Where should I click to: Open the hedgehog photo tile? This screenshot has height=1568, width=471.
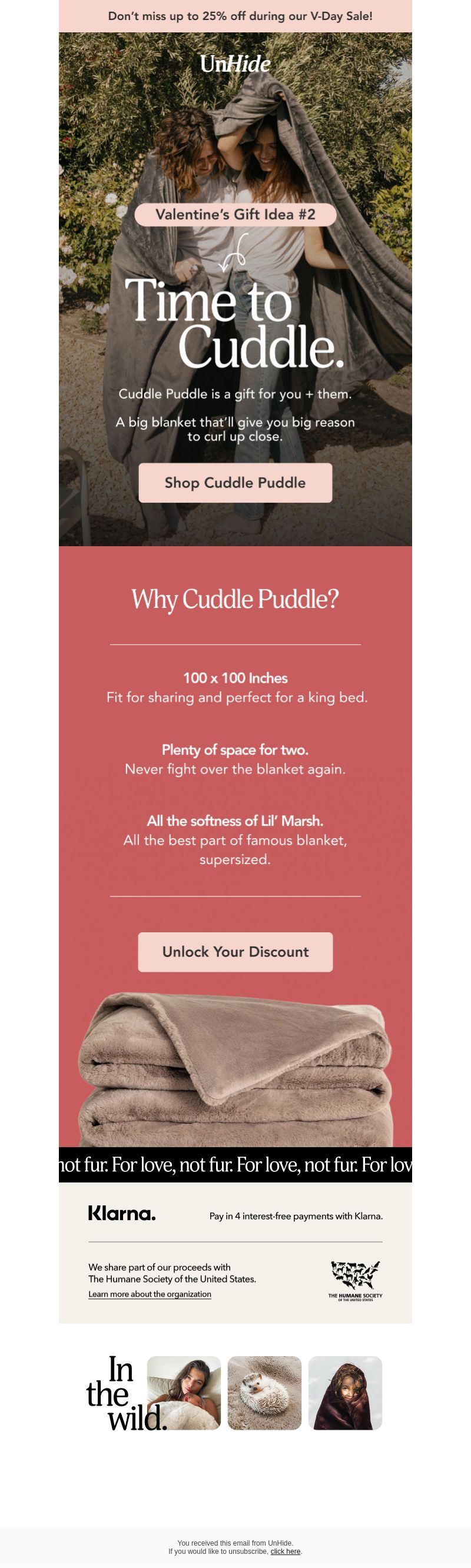[x=264, y=1393]
